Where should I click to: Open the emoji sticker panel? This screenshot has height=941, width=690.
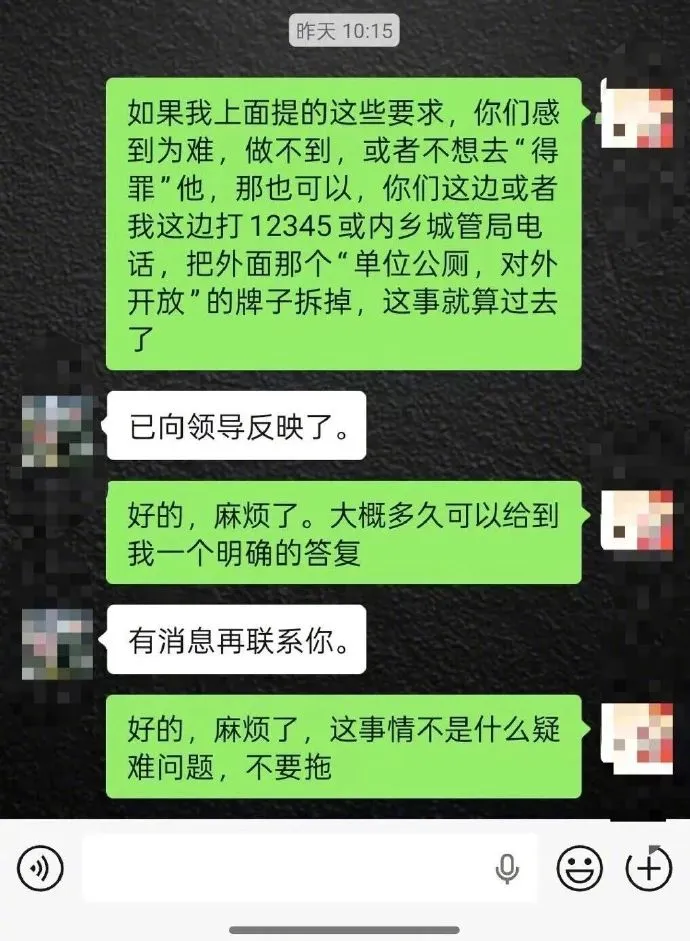coord(579,868)
